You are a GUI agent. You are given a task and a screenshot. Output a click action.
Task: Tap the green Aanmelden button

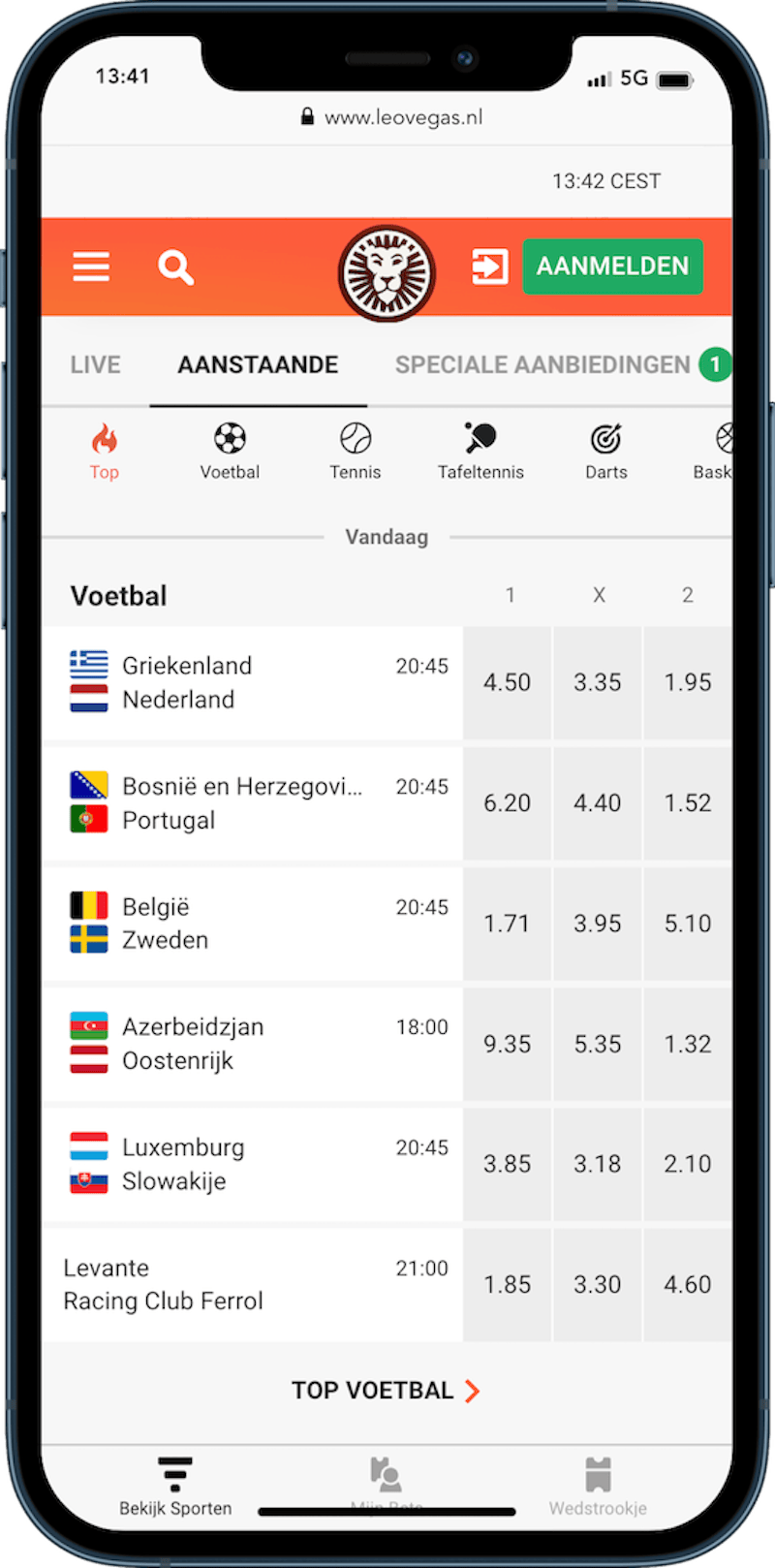point(612,267)
